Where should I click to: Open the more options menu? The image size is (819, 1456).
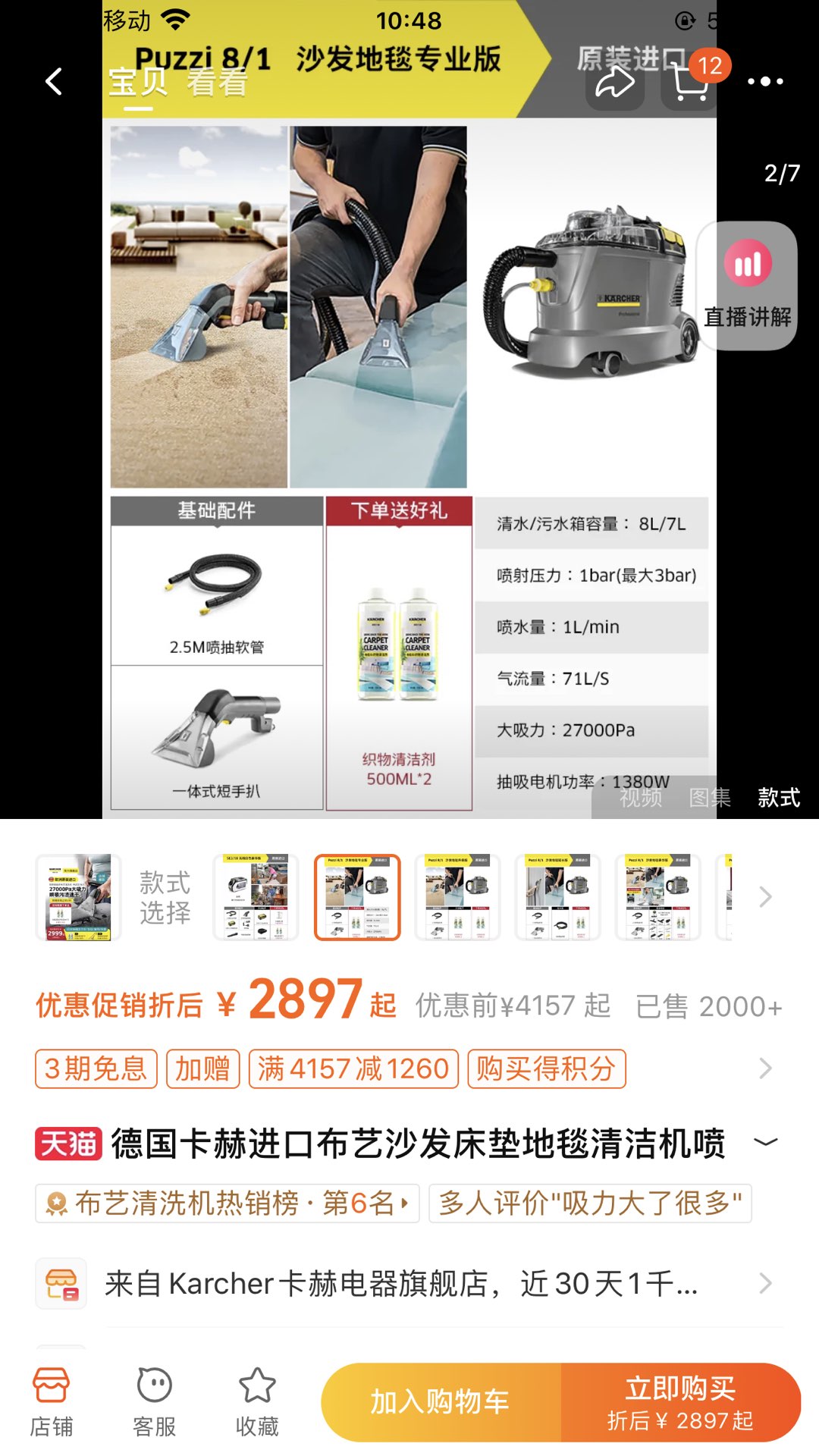coord(765,81)
